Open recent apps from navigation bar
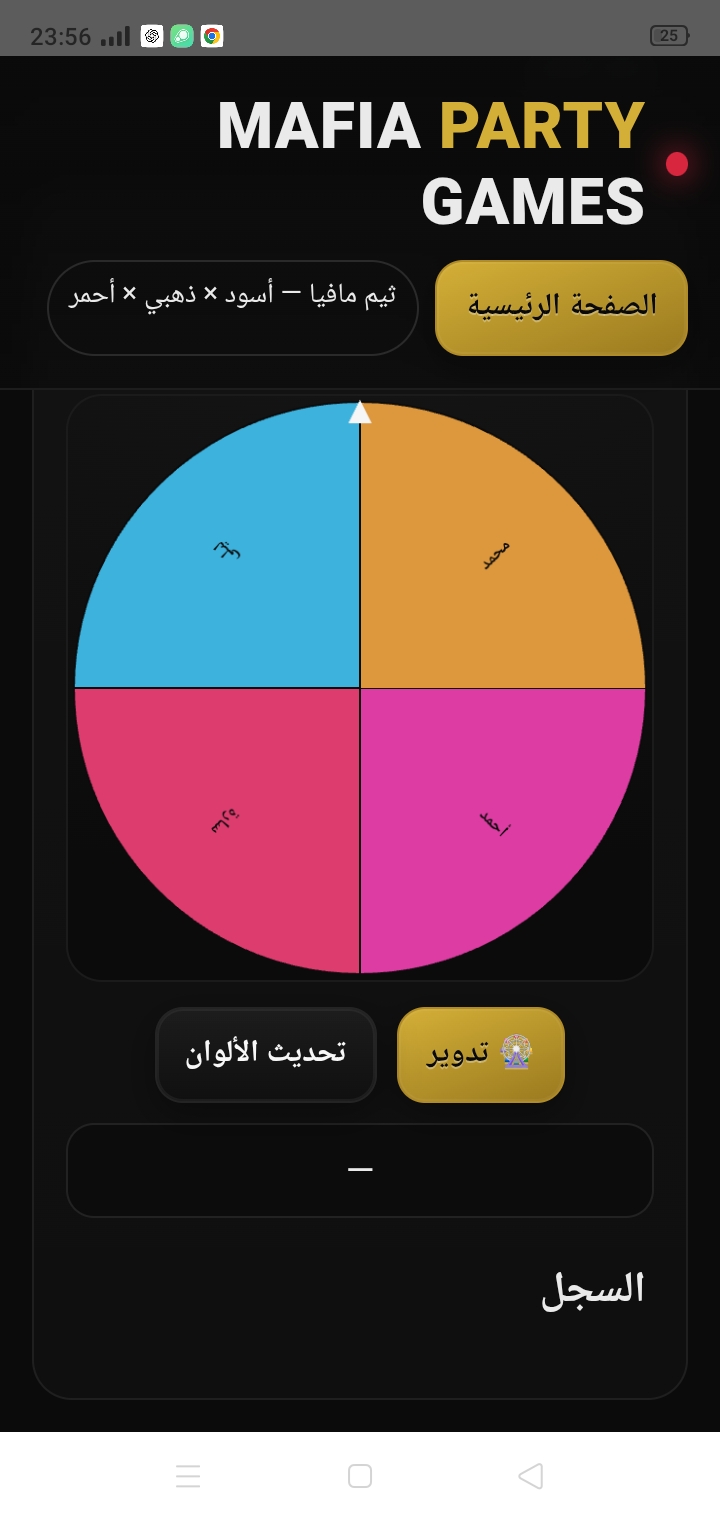 [x=188, y=1475]
